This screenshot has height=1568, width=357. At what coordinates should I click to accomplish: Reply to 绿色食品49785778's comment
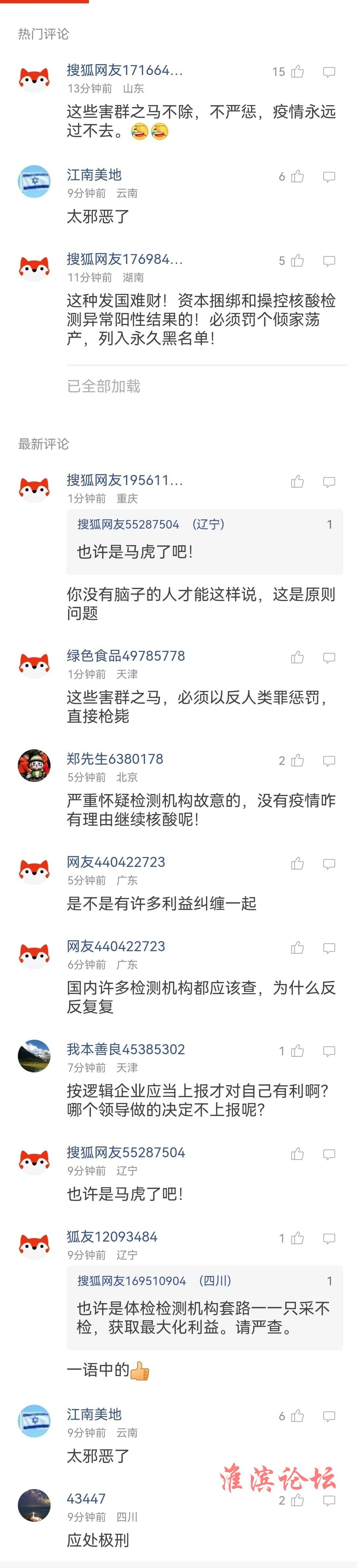point(329,657)
